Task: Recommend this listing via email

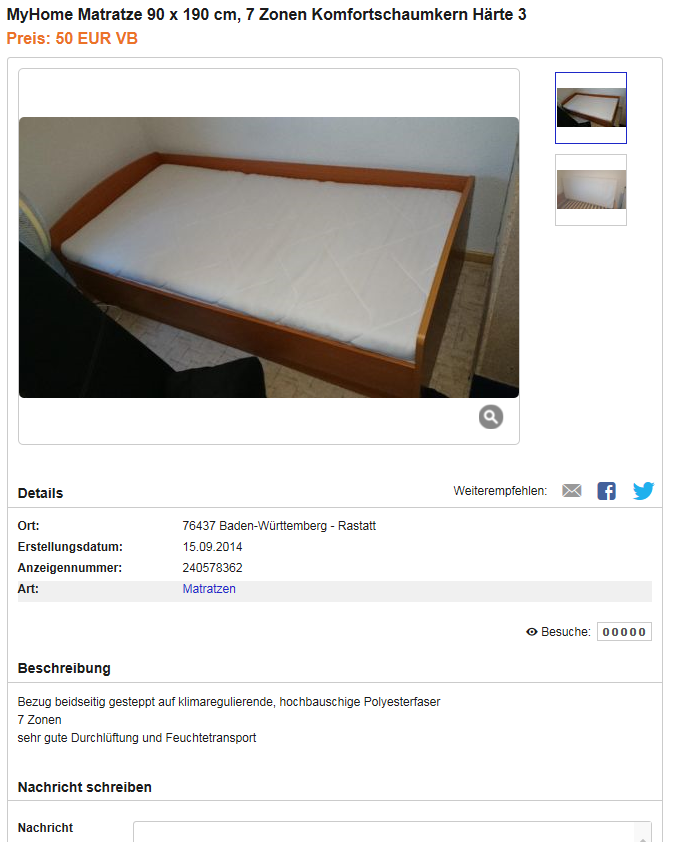Action: click(x=572, y=491)
